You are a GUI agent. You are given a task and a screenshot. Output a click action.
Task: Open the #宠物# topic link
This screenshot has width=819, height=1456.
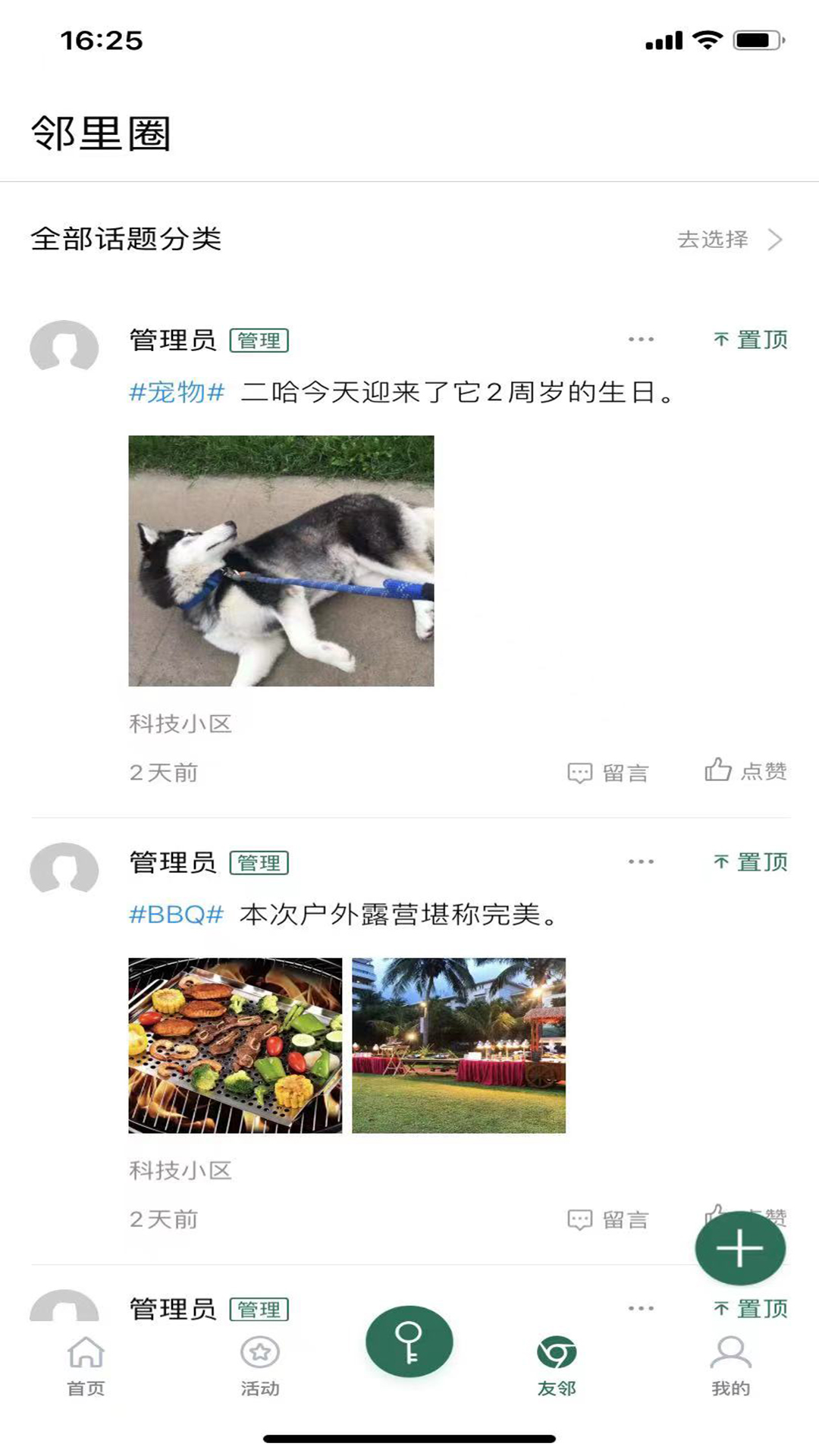pos(177,392)
